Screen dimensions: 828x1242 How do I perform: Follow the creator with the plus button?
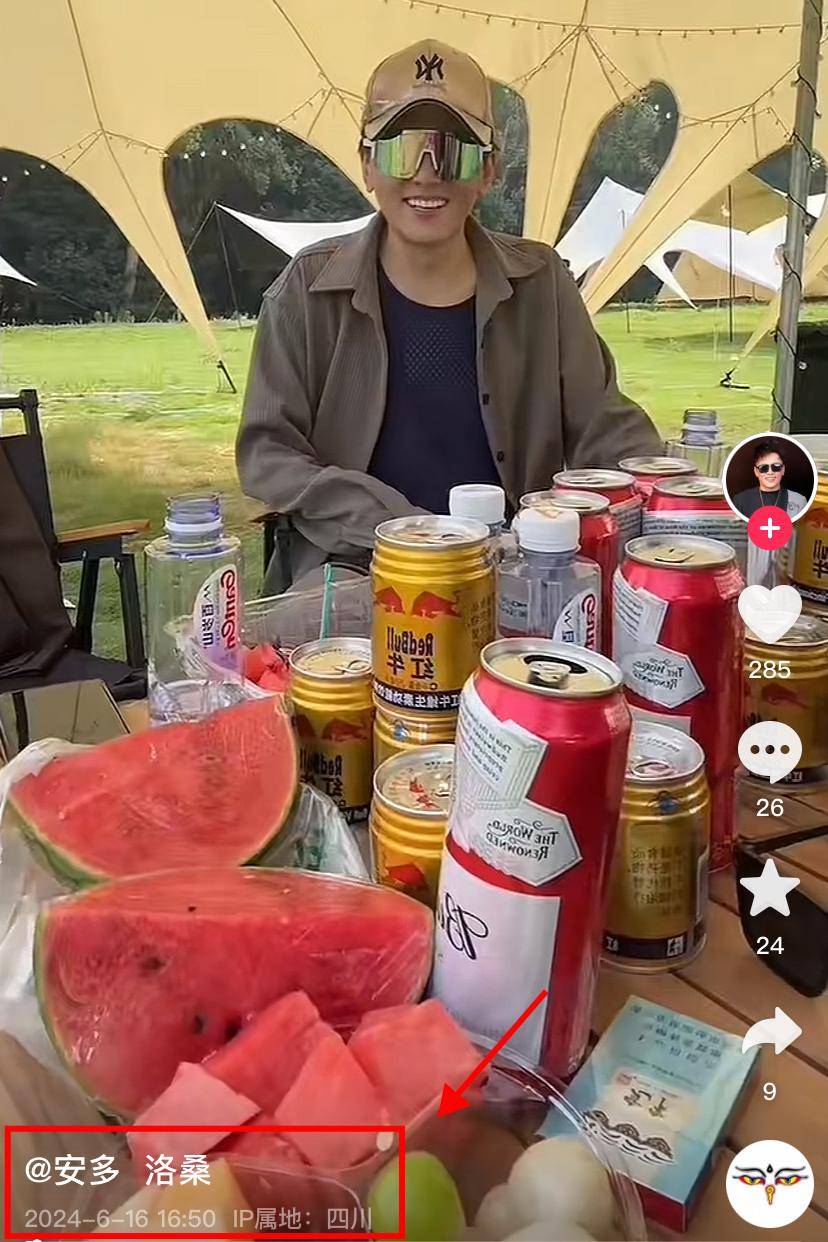(x=769, y=528)
